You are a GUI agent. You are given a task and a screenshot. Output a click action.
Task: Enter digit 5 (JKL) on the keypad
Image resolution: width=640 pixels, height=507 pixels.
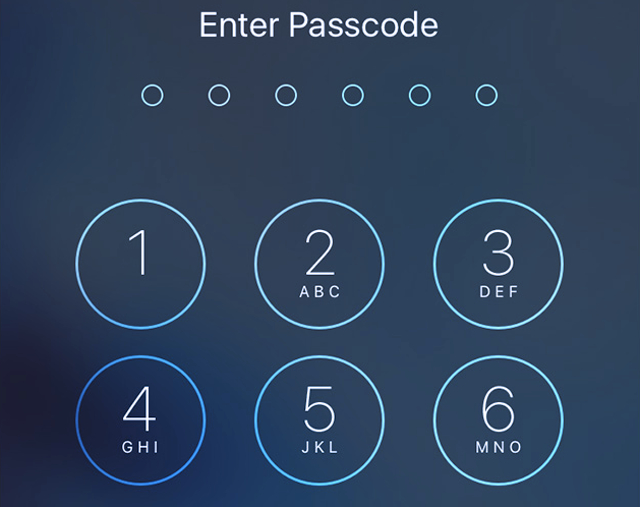(319, 419)
